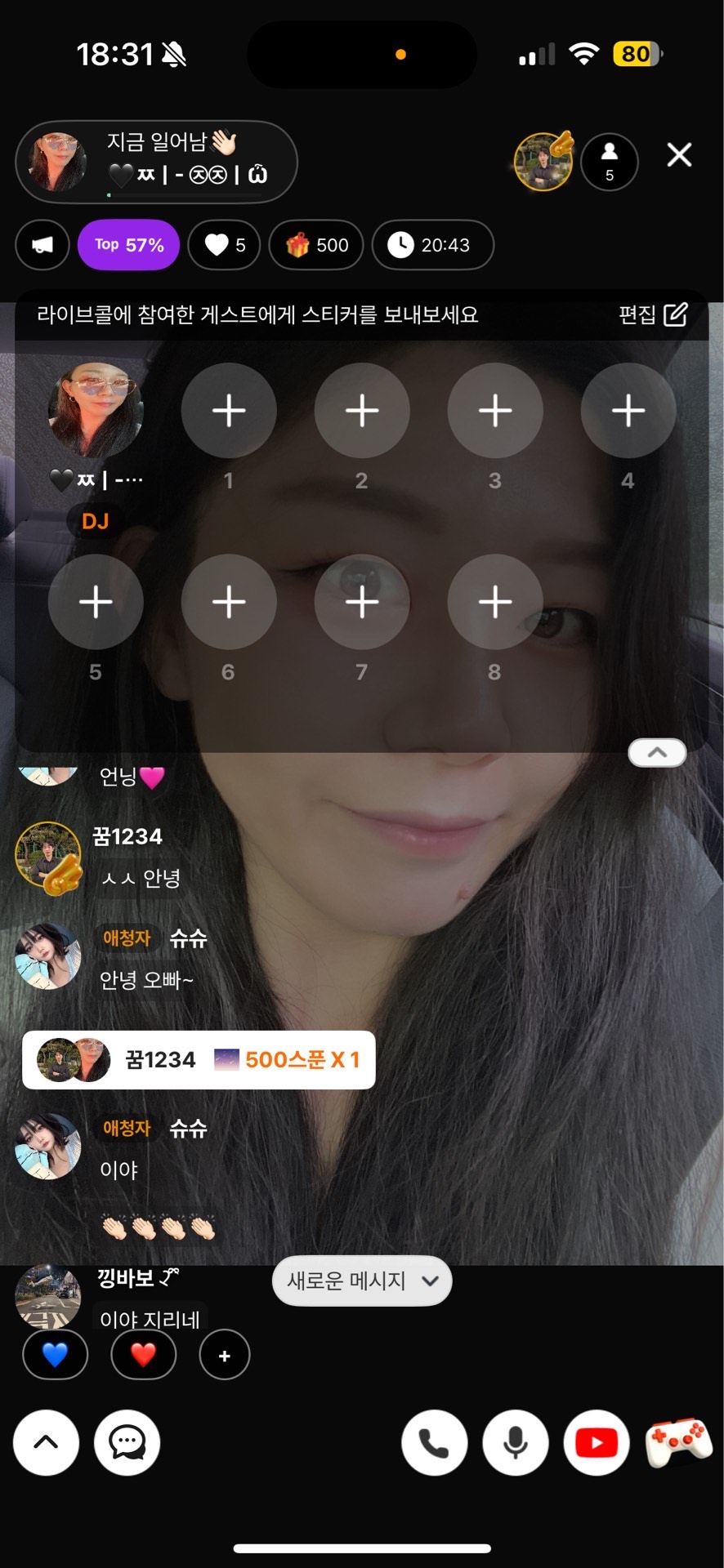Open the game controller menu
The width and height of the screenshot is (724, 1568).
[x=678, y=1443]
